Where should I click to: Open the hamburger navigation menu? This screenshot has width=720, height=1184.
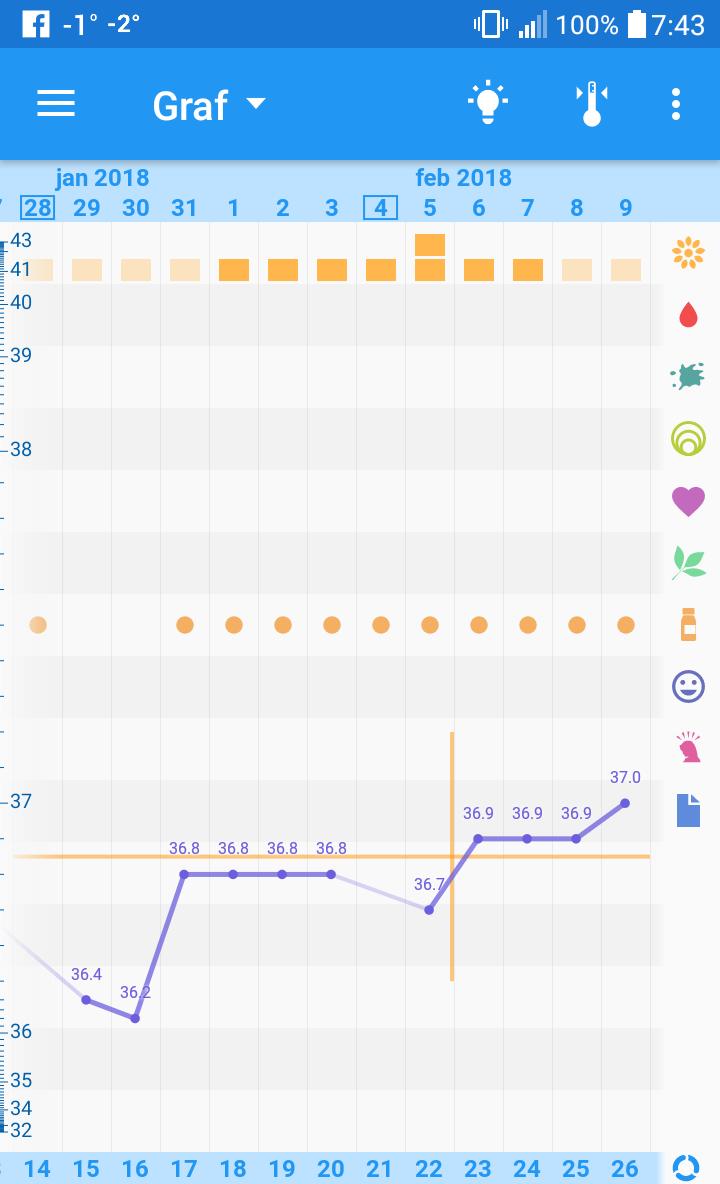point(56,103)
